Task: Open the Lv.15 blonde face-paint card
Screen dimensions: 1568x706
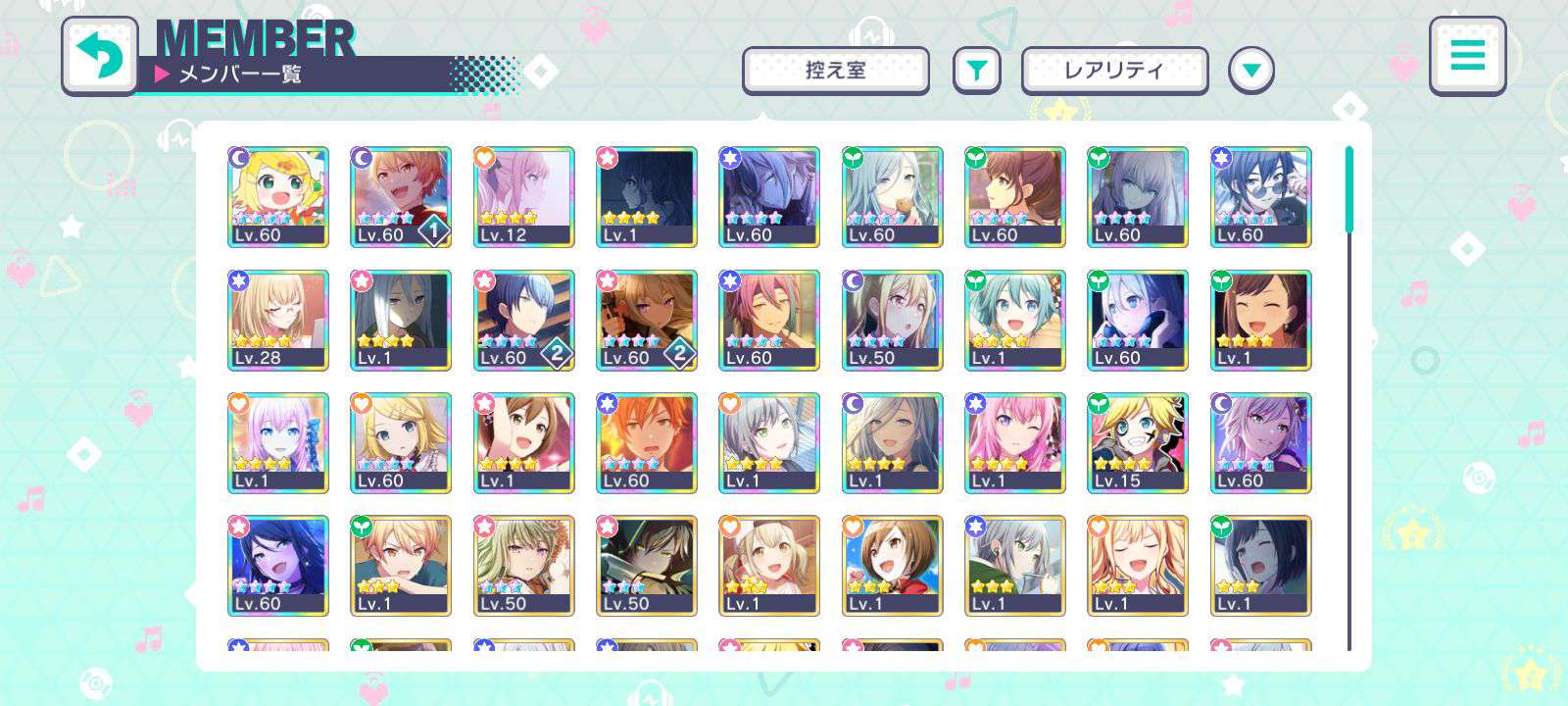Action: [1137, 442]
